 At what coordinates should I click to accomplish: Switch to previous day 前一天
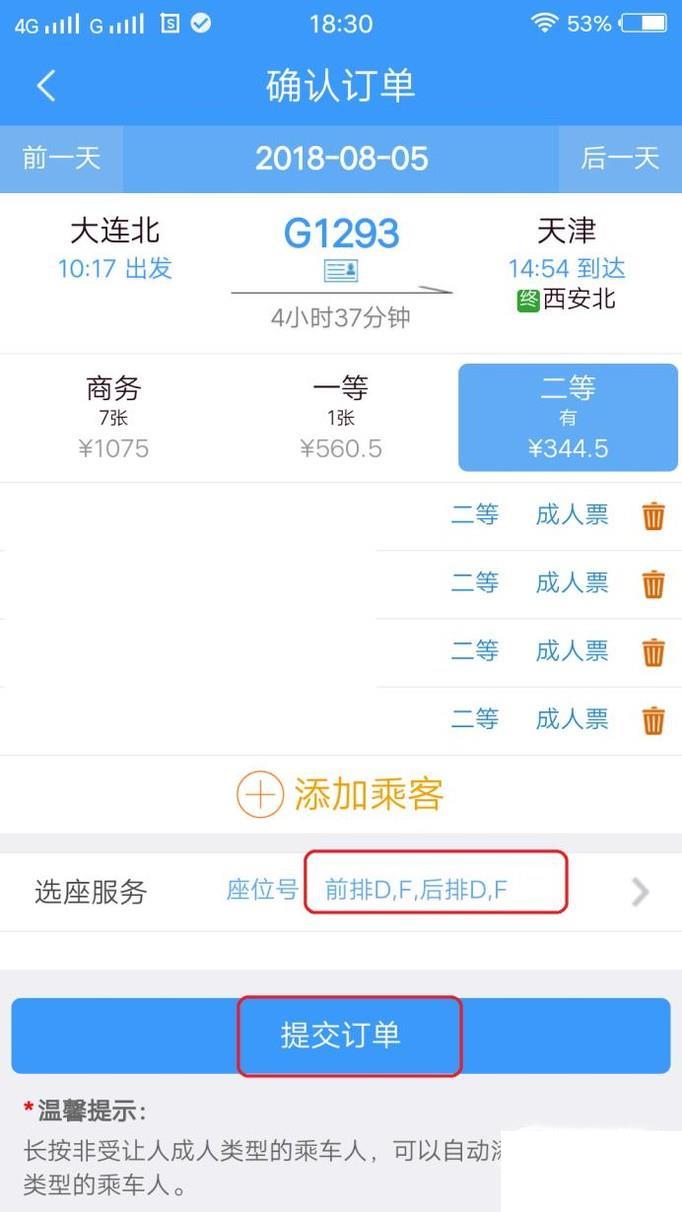61,159
